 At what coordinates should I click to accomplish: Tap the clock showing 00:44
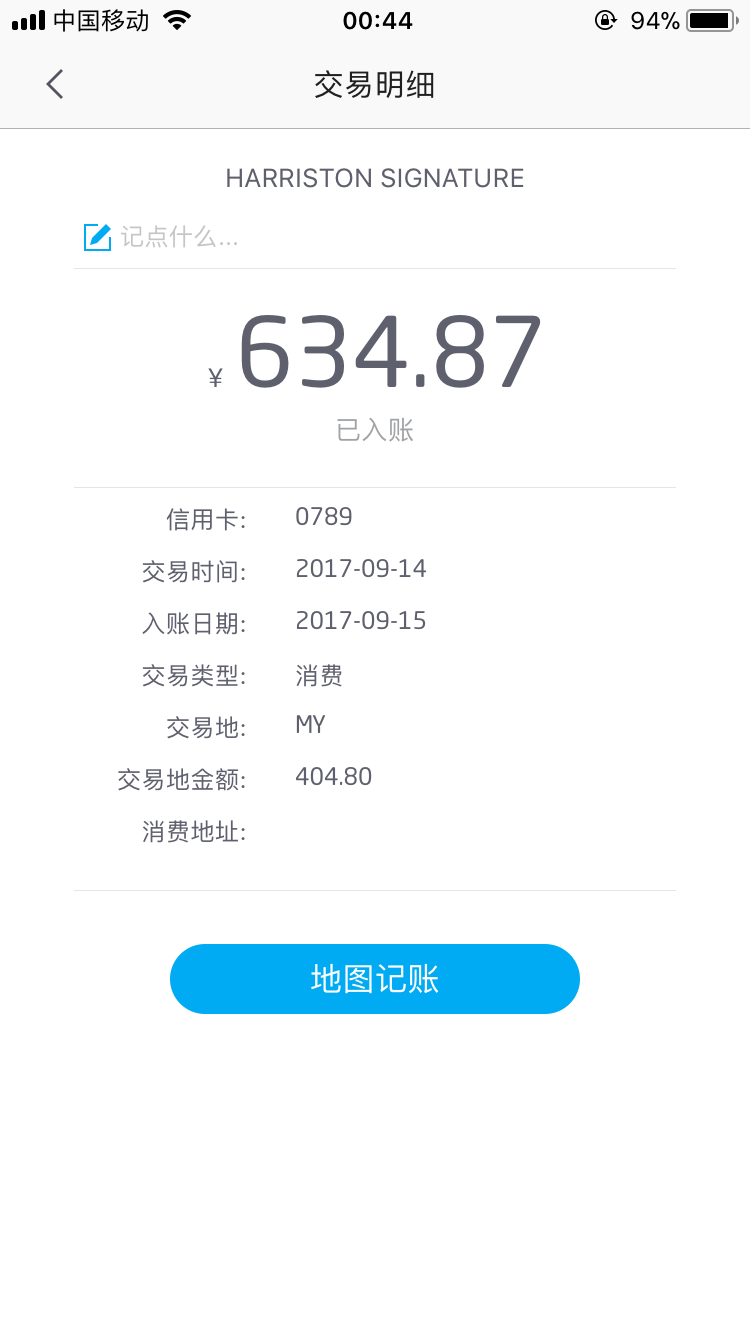[x=375, y=20]
